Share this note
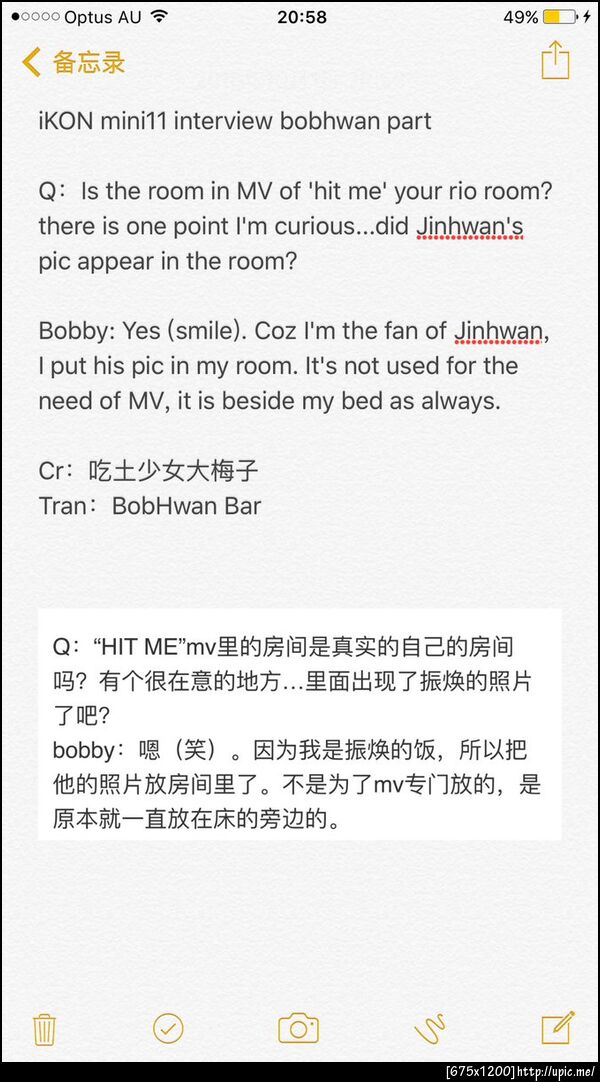The height and width of the screenshot is (1082, 600). tap(555, 60)
